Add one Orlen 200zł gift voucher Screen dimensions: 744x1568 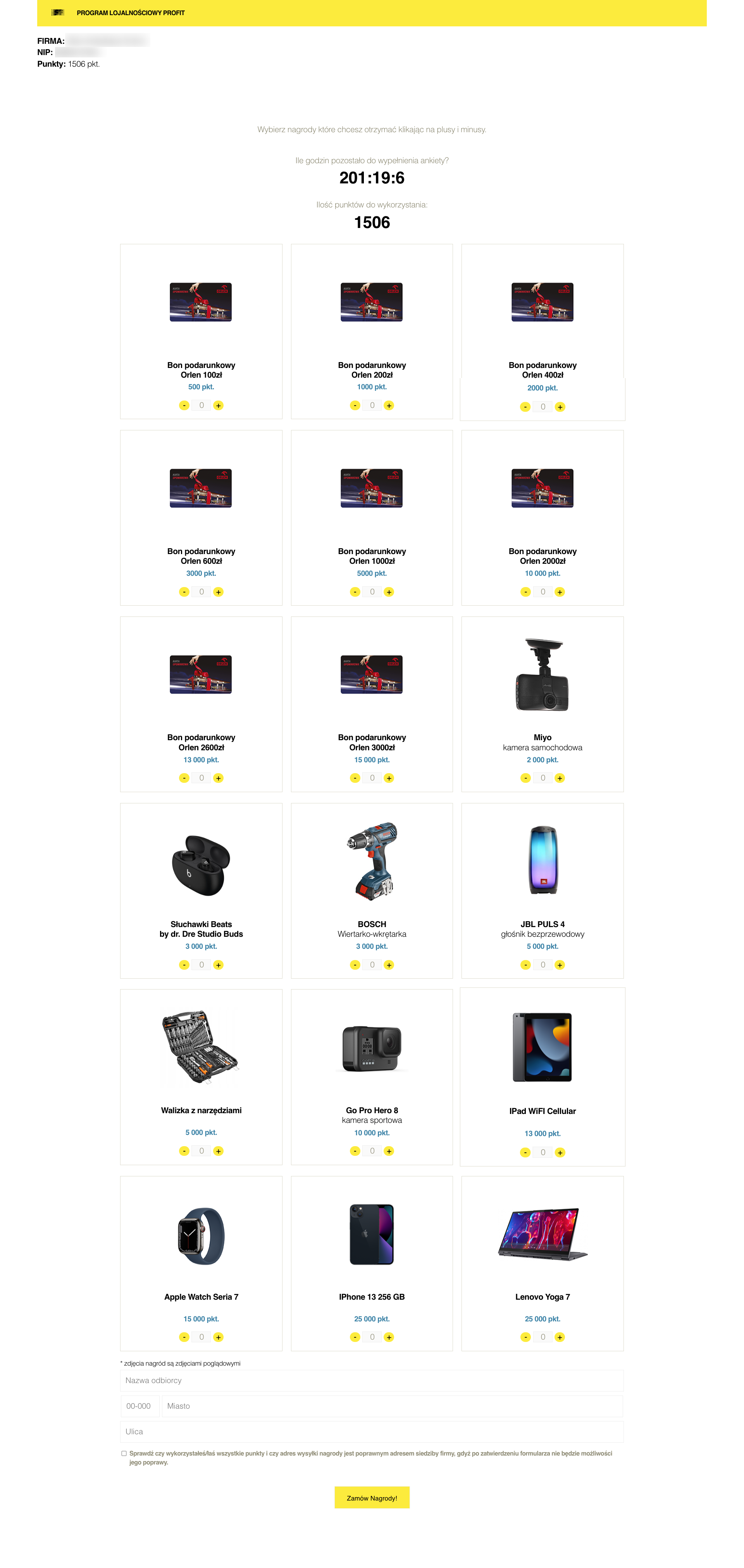coord(389,406)
